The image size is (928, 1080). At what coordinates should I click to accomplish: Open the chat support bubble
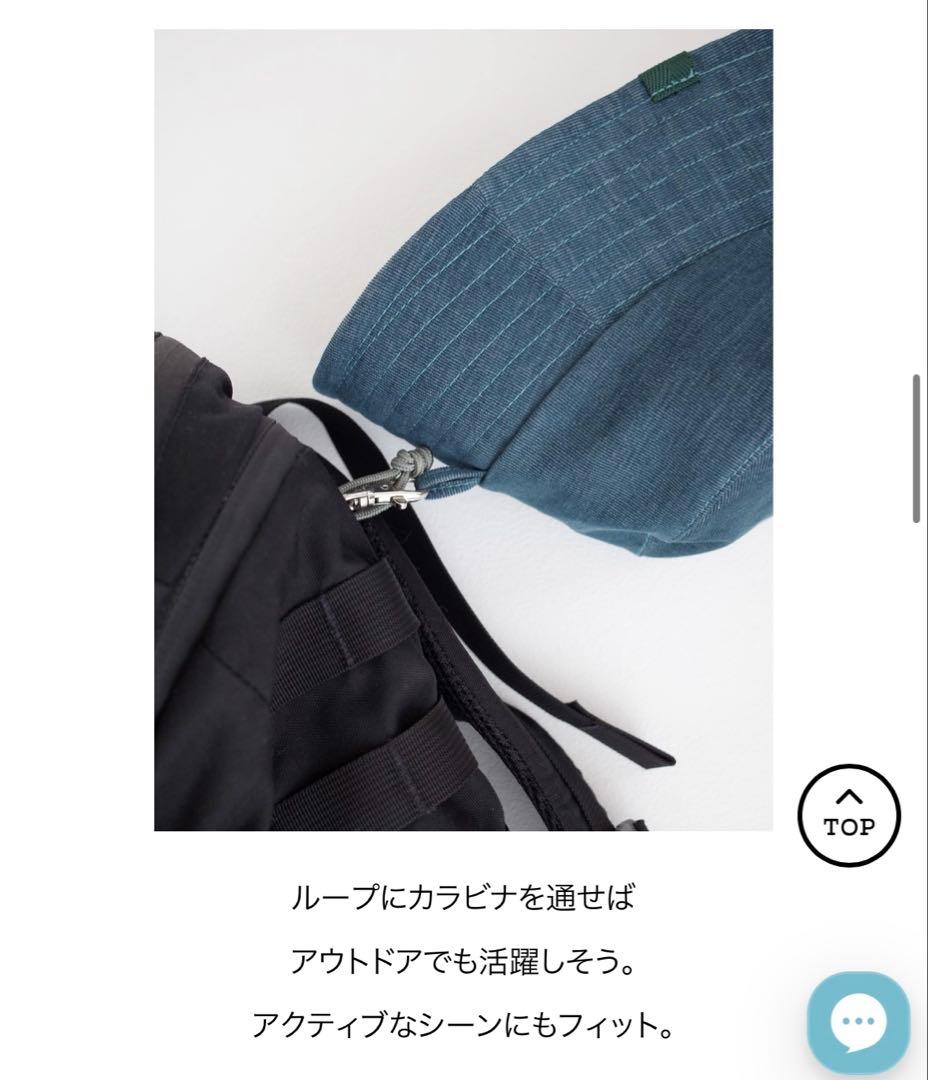[858, 1021]
